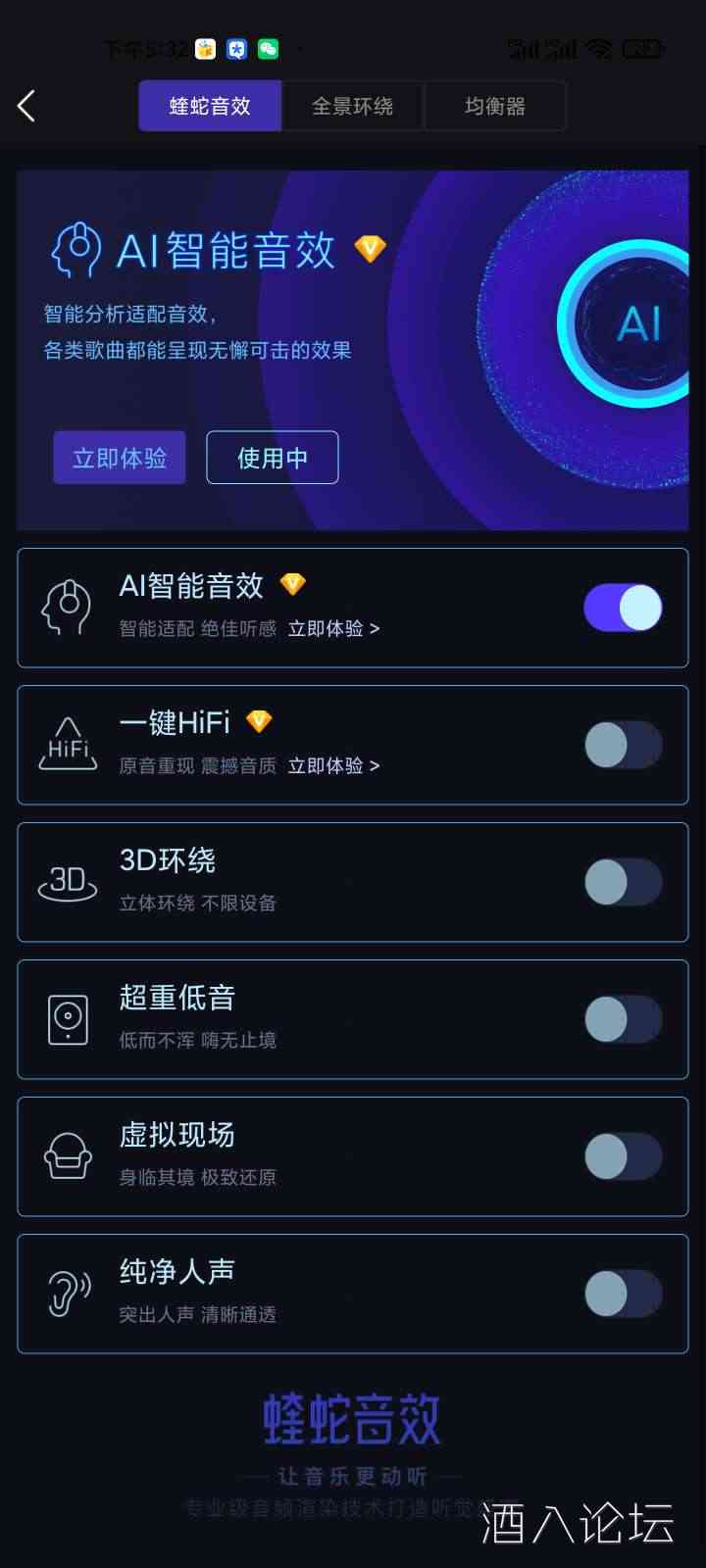The image size is (706, 1568).
Task: Click the diamond badge next to 一键HiFi
Action: 259,720
